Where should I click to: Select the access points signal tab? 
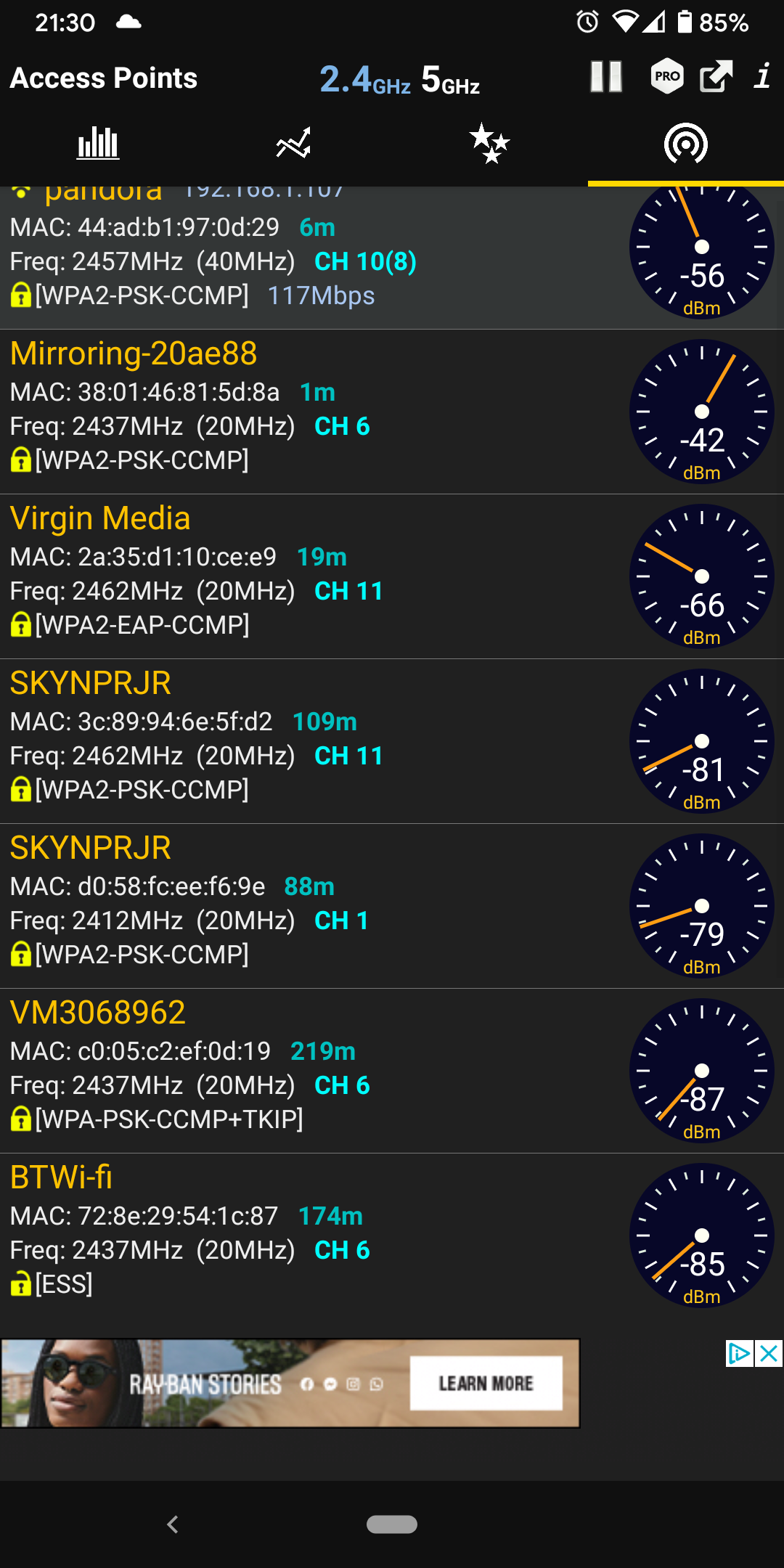click(686, 144)
